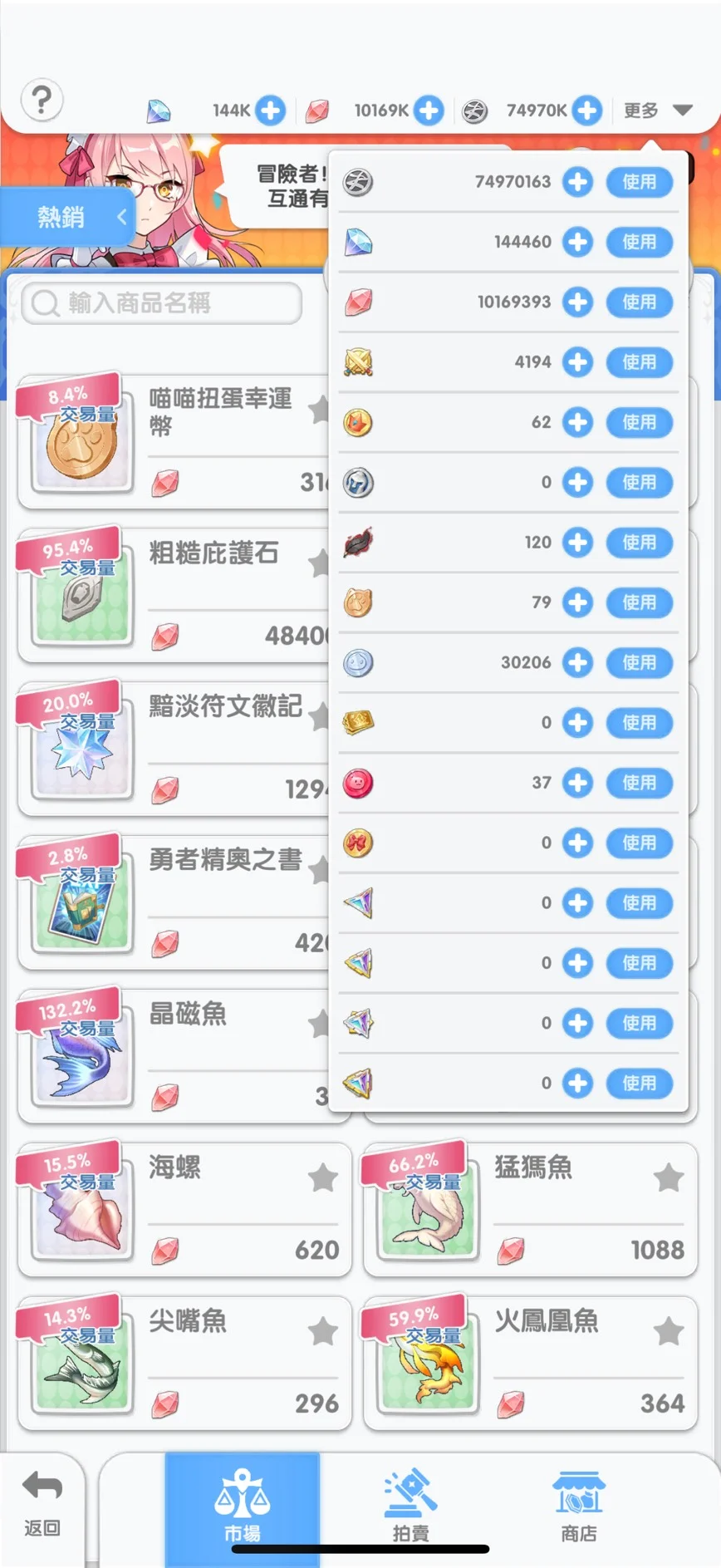The width and height of the screenshot is (721, 1568).
Task: Switch to the 商店 shop tab
Action: click(x=579, y=1508)
